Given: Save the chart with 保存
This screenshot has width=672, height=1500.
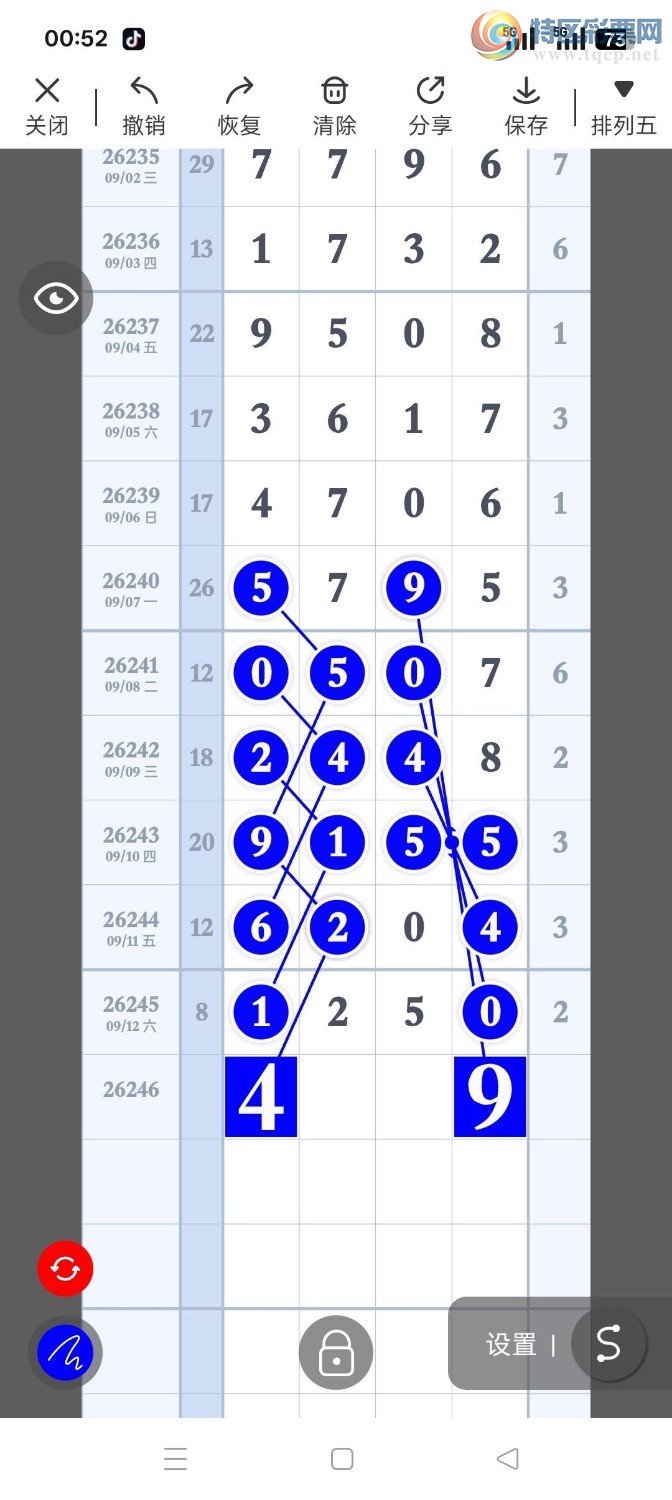Looking at the screenshot, I should point(526,107).
